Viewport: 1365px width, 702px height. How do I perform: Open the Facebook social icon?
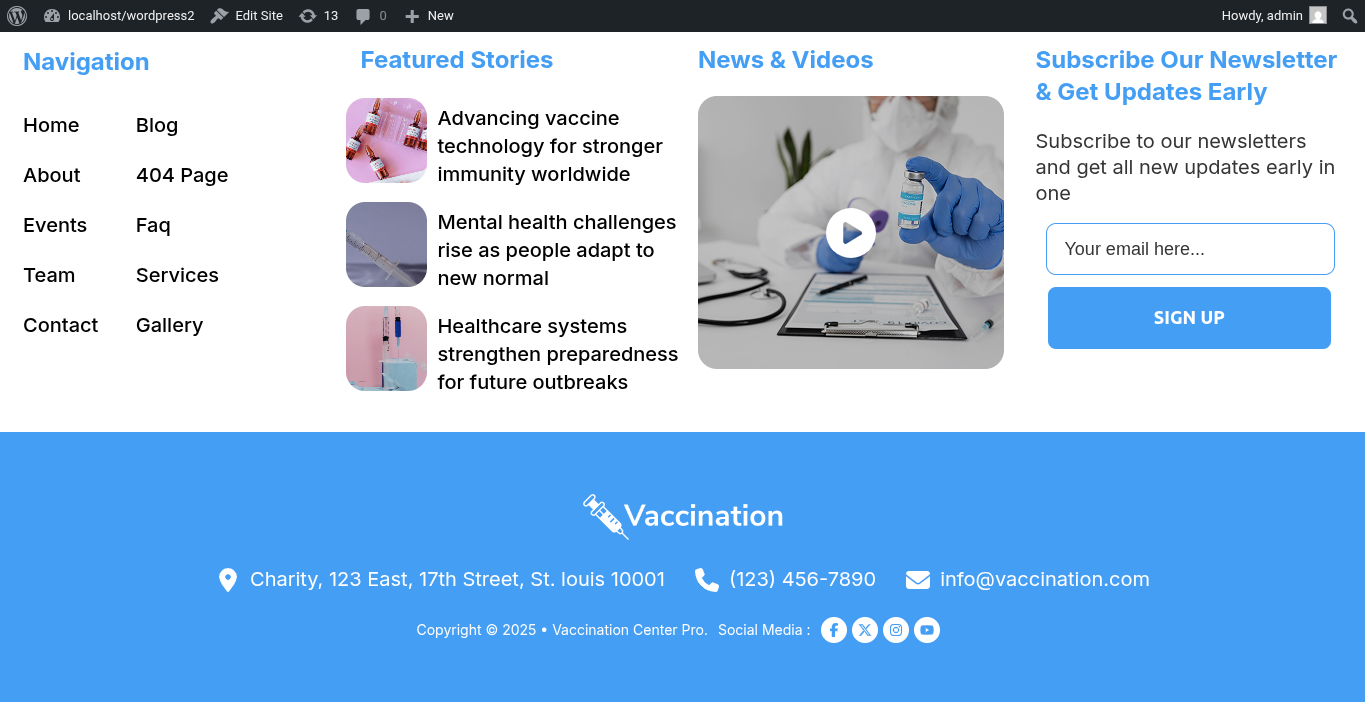834,630
